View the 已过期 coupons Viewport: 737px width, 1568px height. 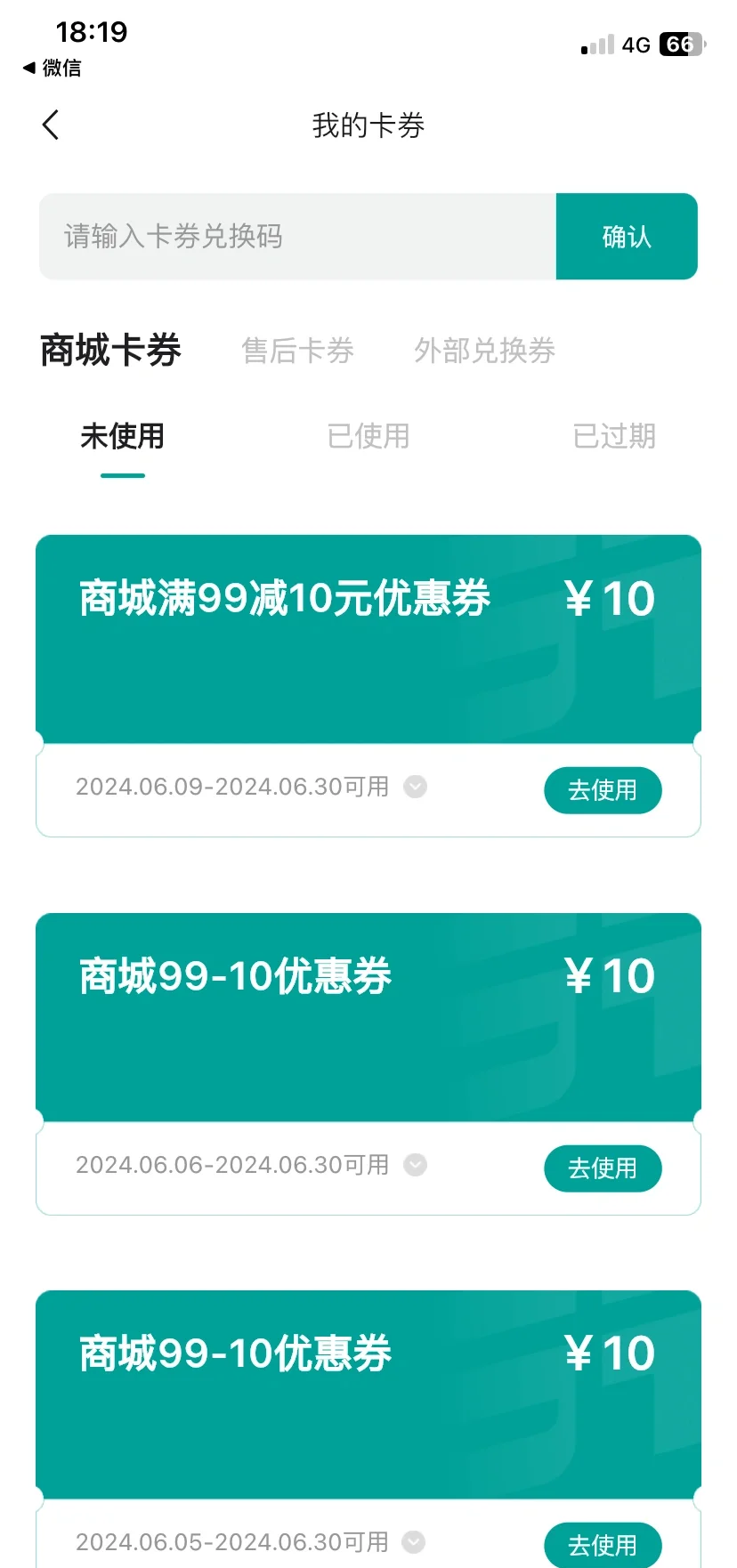point(614,436)
